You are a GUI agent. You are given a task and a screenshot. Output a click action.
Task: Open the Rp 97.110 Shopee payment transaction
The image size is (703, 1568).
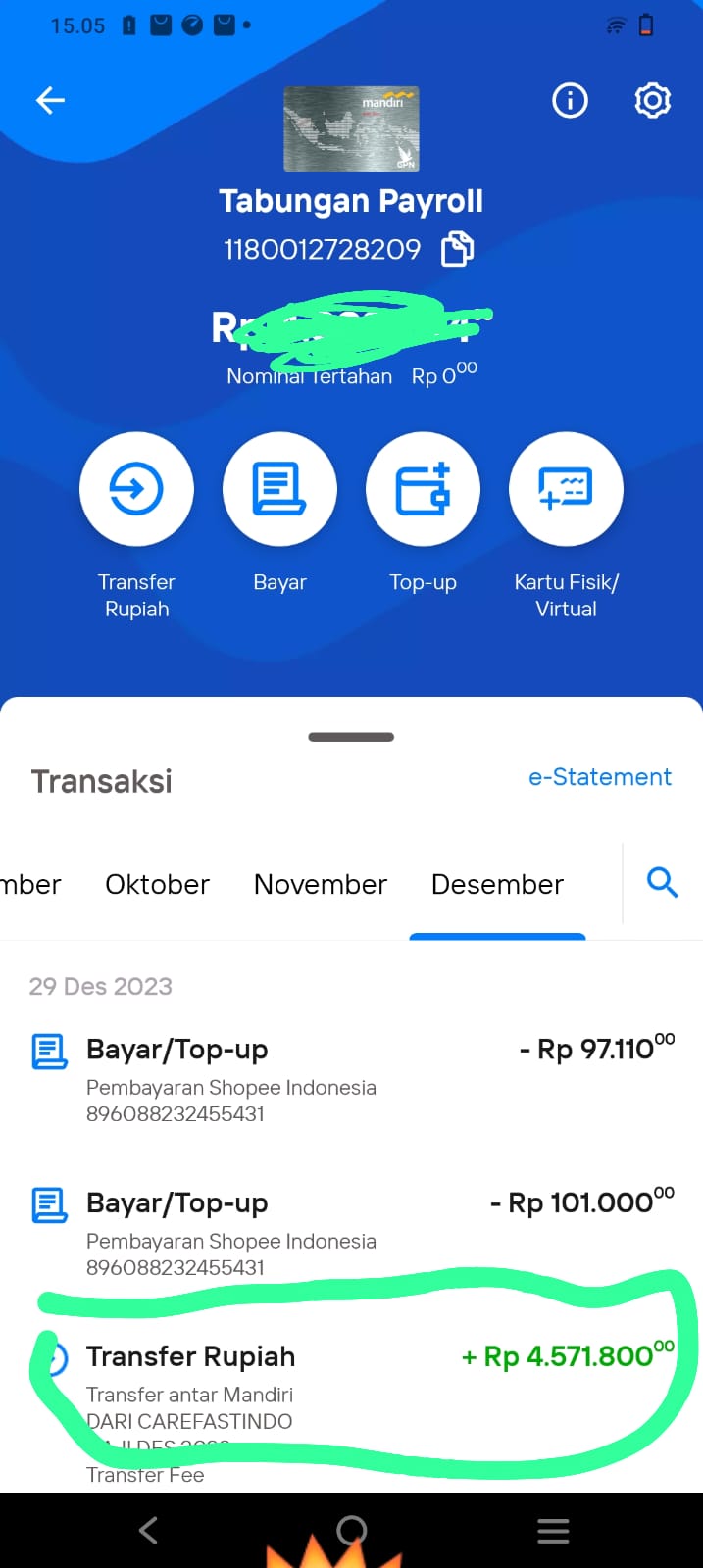tap(351, 1078)
